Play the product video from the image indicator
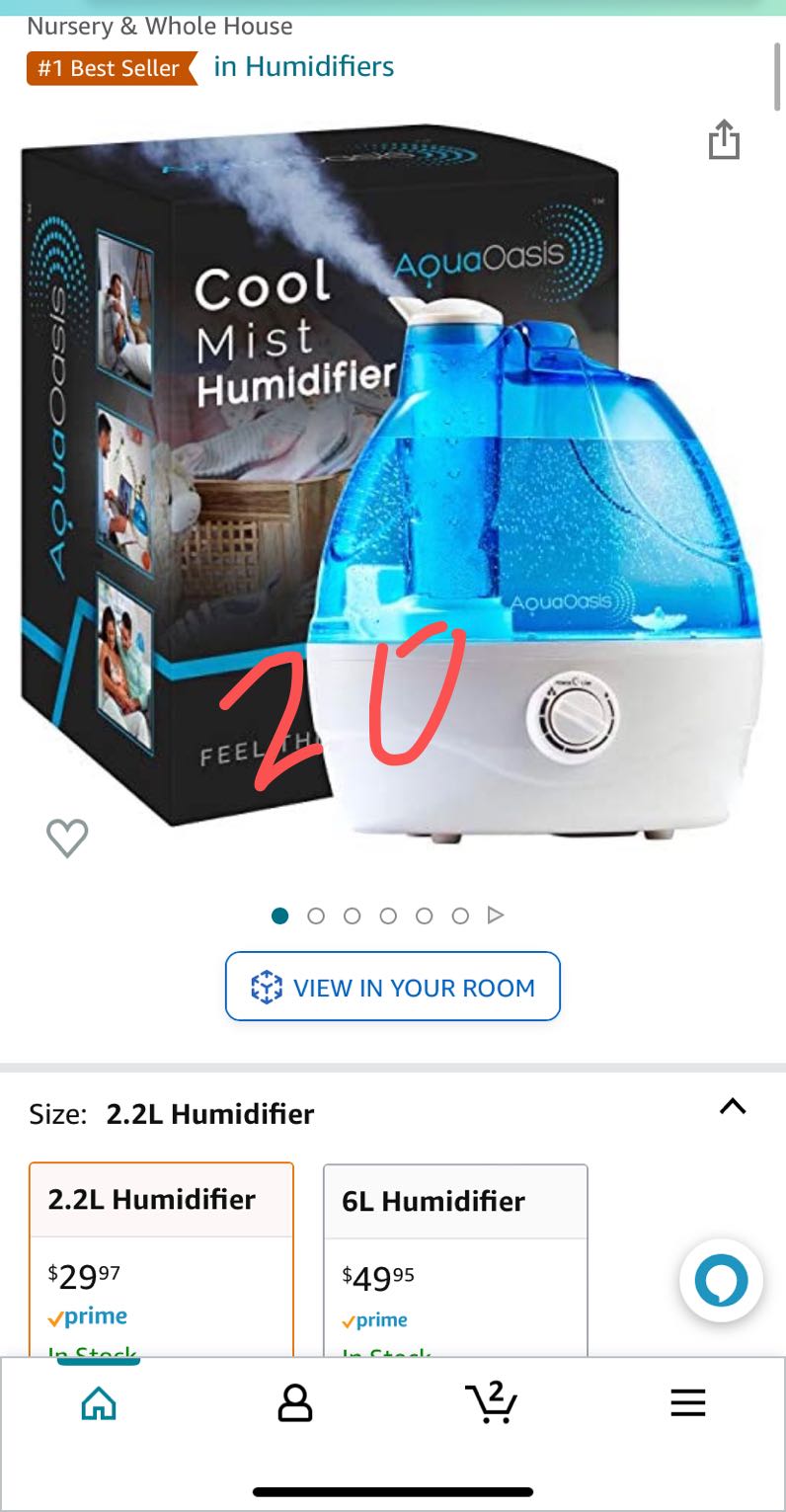The width and height of the screenshot is (786, 1512). pos(496,915)
